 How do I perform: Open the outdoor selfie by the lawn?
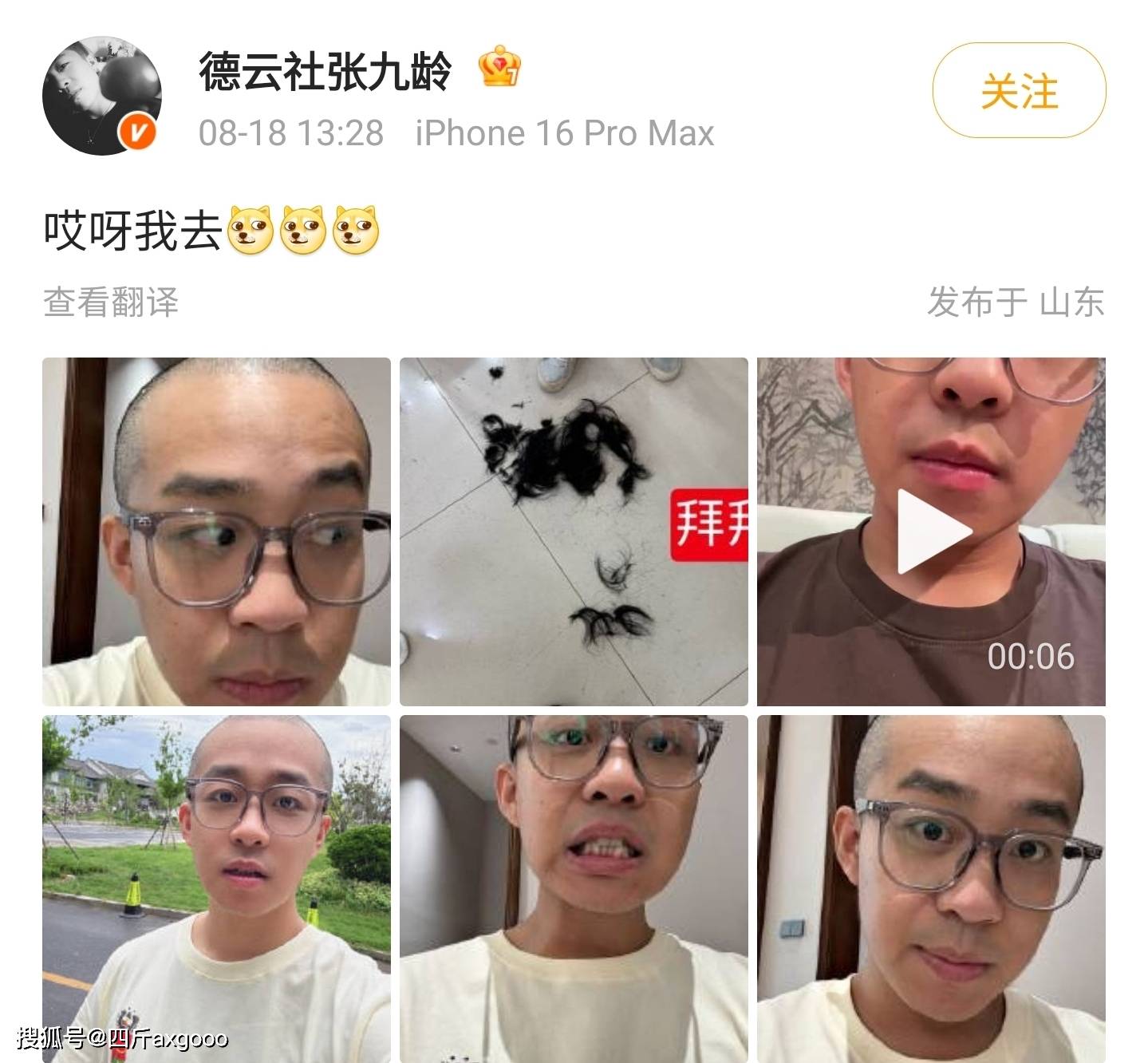216,889
